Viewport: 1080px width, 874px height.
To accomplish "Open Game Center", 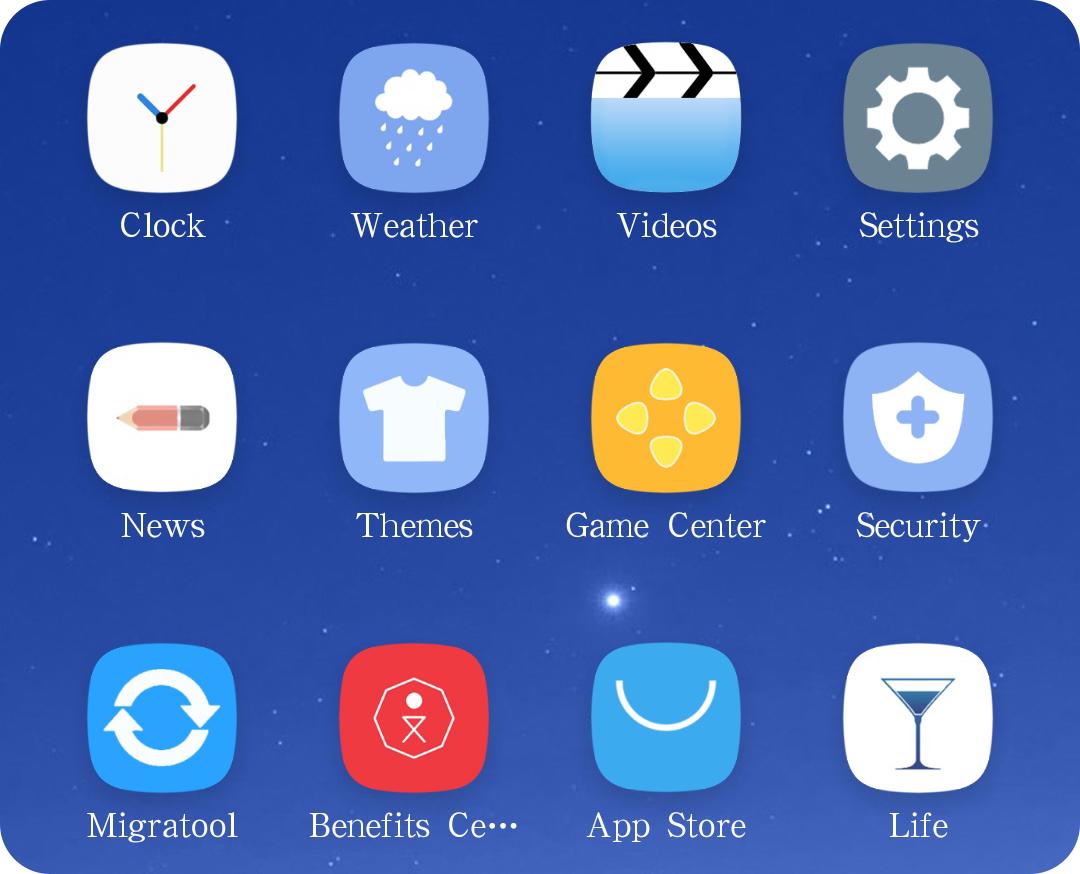I will pyautogui.click(x=666, y=418).
